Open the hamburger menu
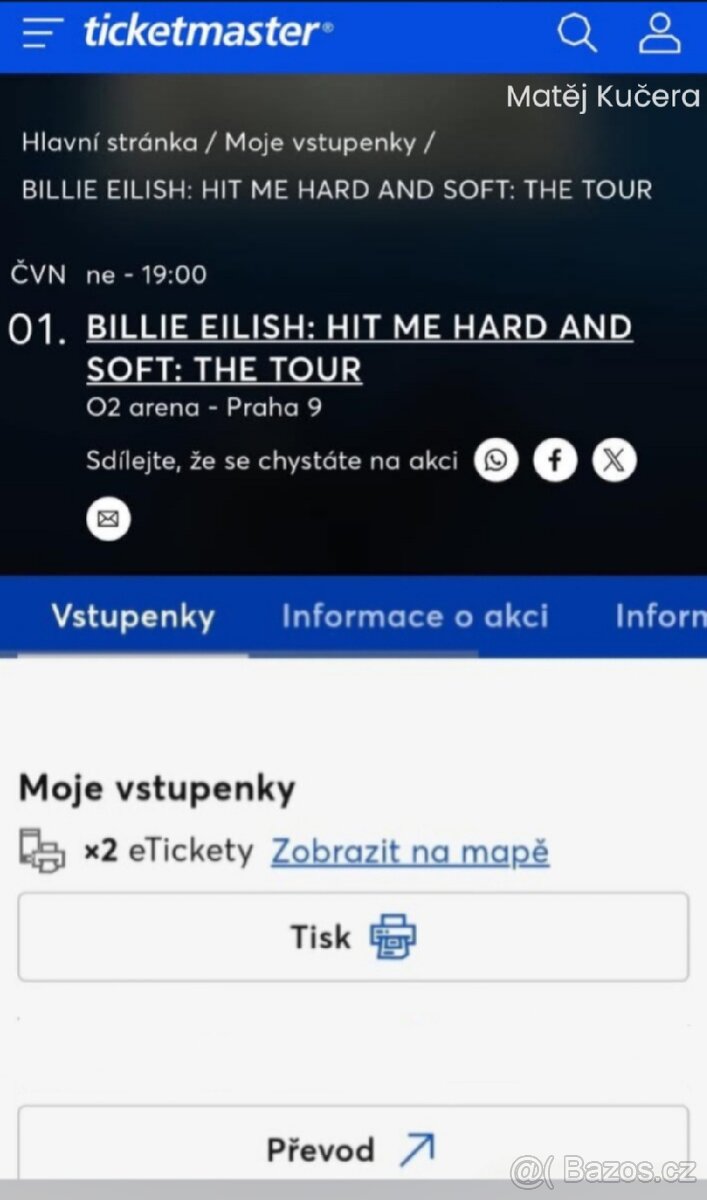The height and width of the screenshot is (1200, 707). click(x=43, y=32)
